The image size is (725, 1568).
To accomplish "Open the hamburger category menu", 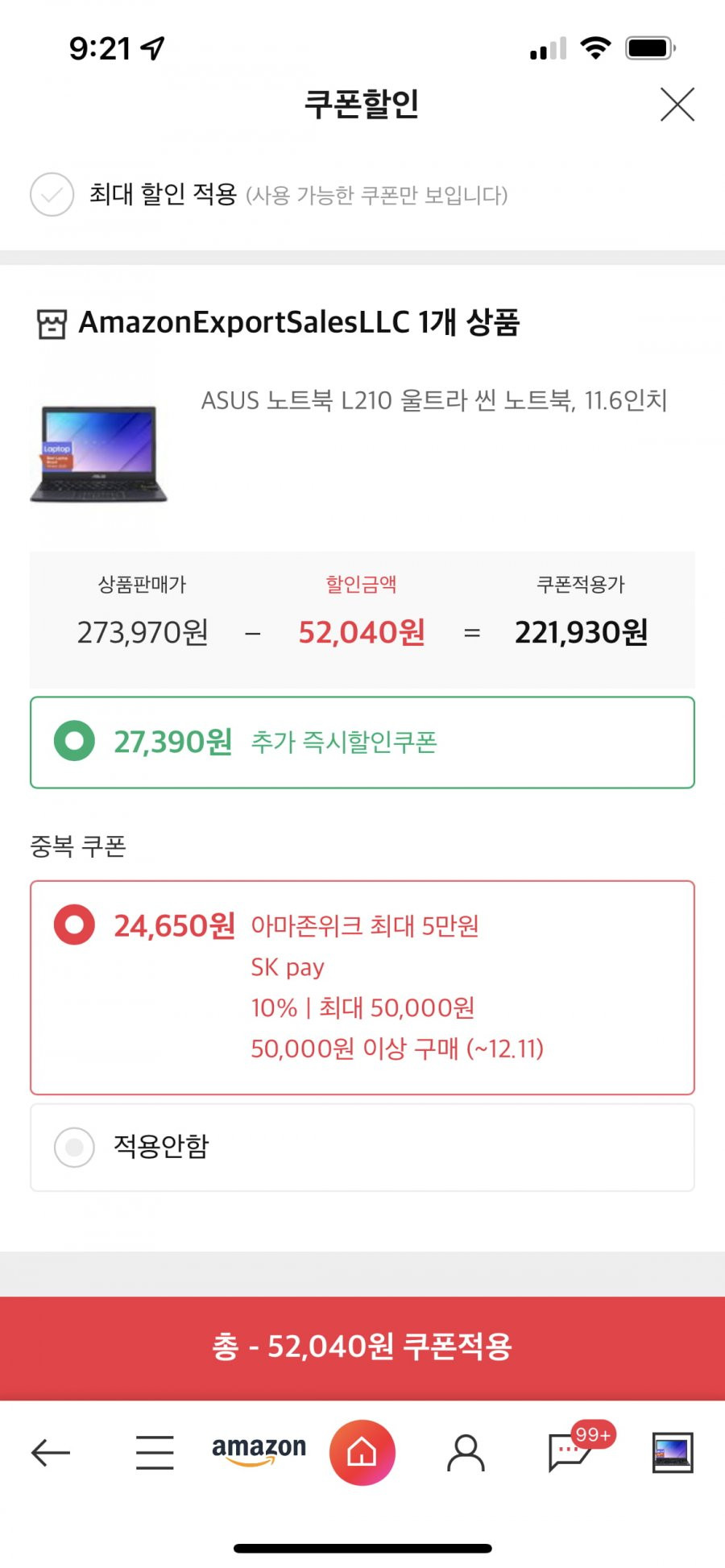I will (155, 1453).
